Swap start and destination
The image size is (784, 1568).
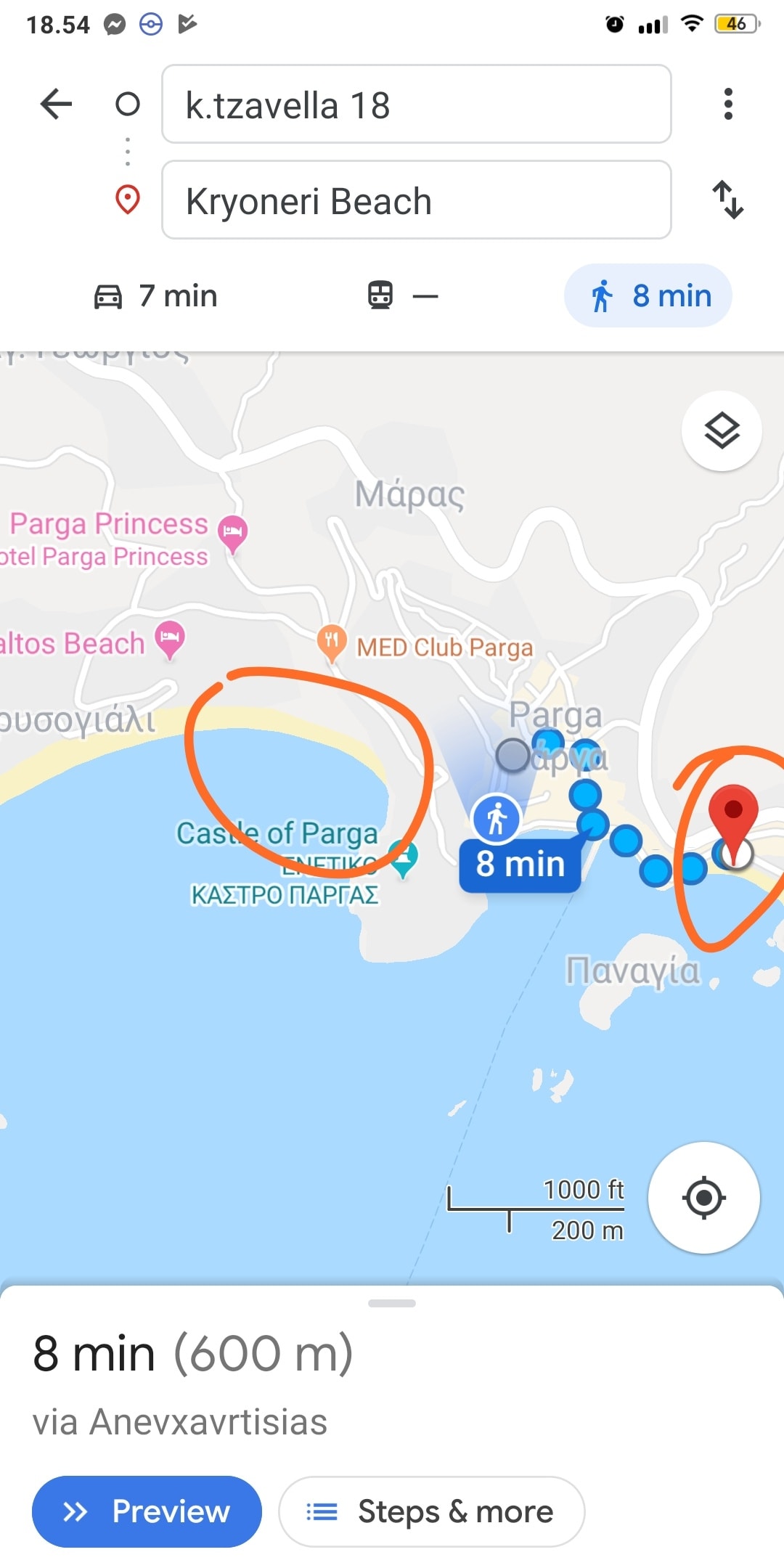click(728, 200)
